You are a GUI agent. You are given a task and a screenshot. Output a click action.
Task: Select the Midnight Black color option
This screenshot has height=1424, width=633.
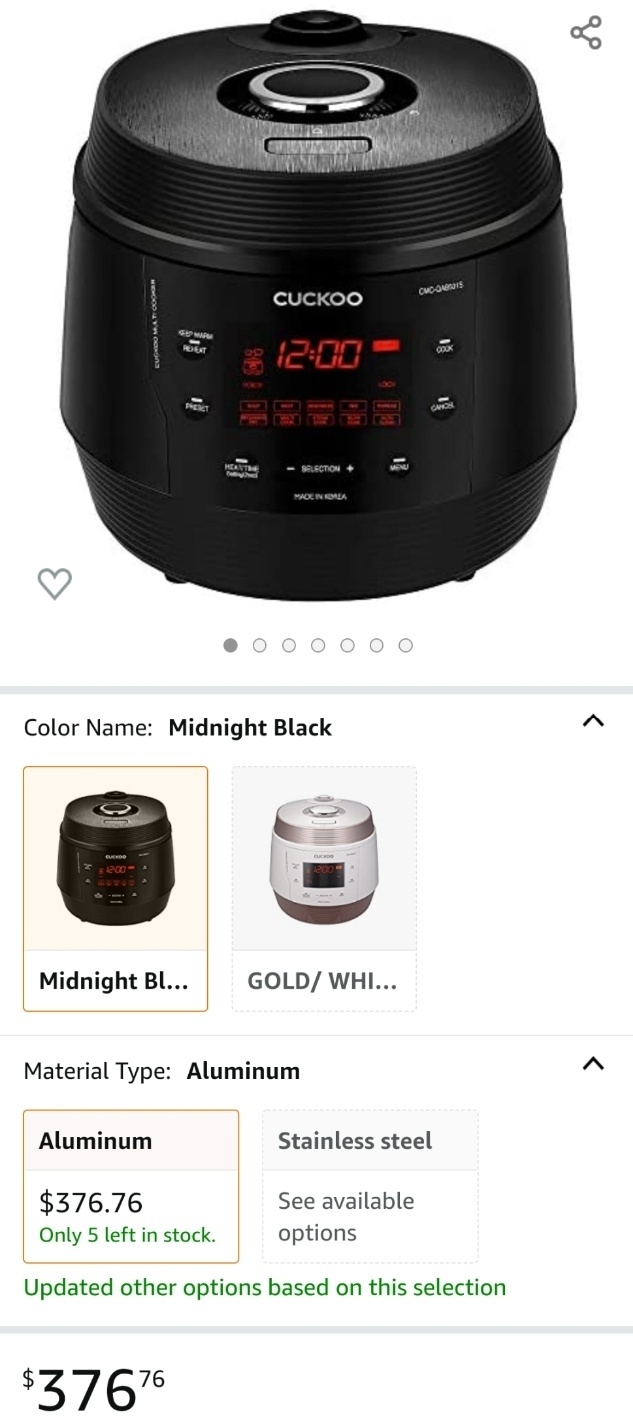pyautogui.click(x=116, y=889)
